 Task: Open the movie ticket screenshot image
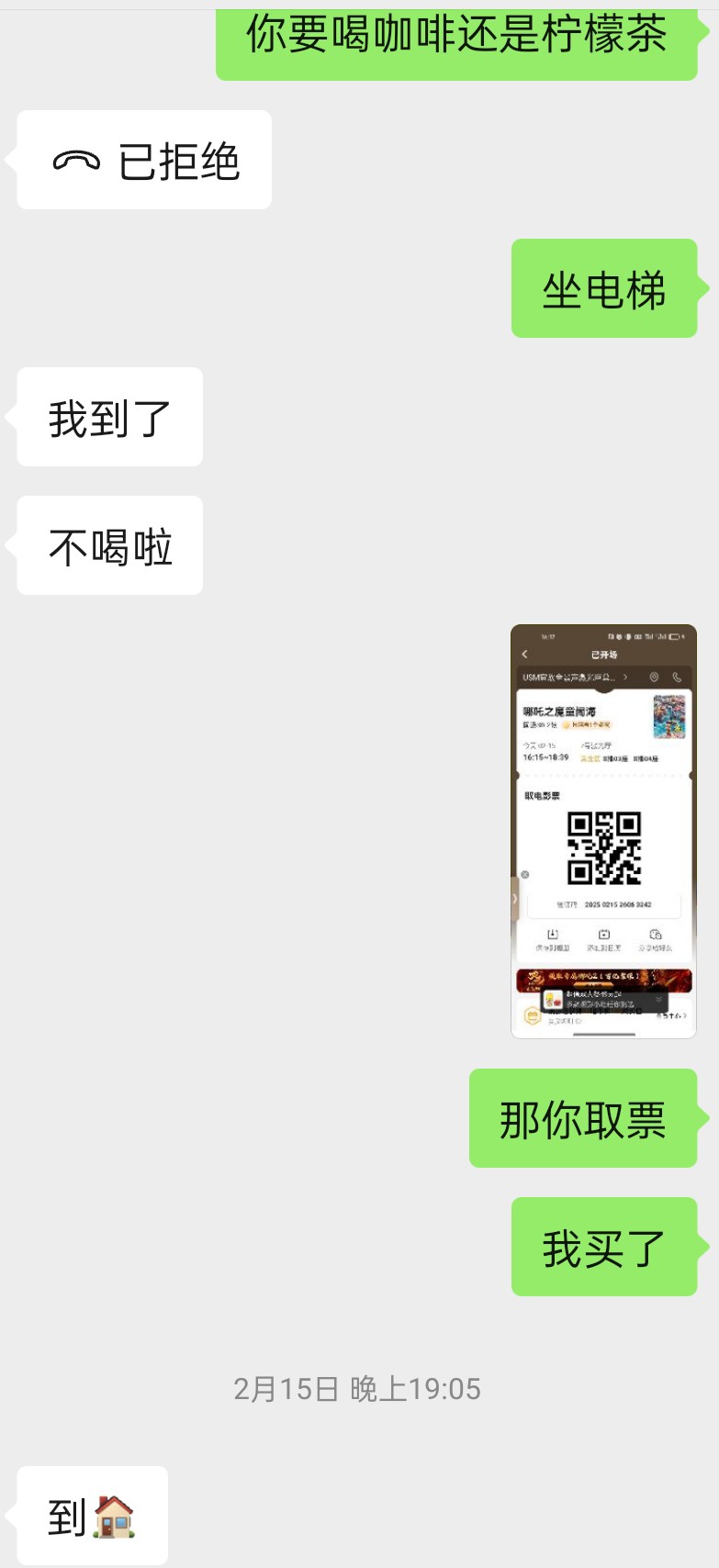click(x=603, y=831)
